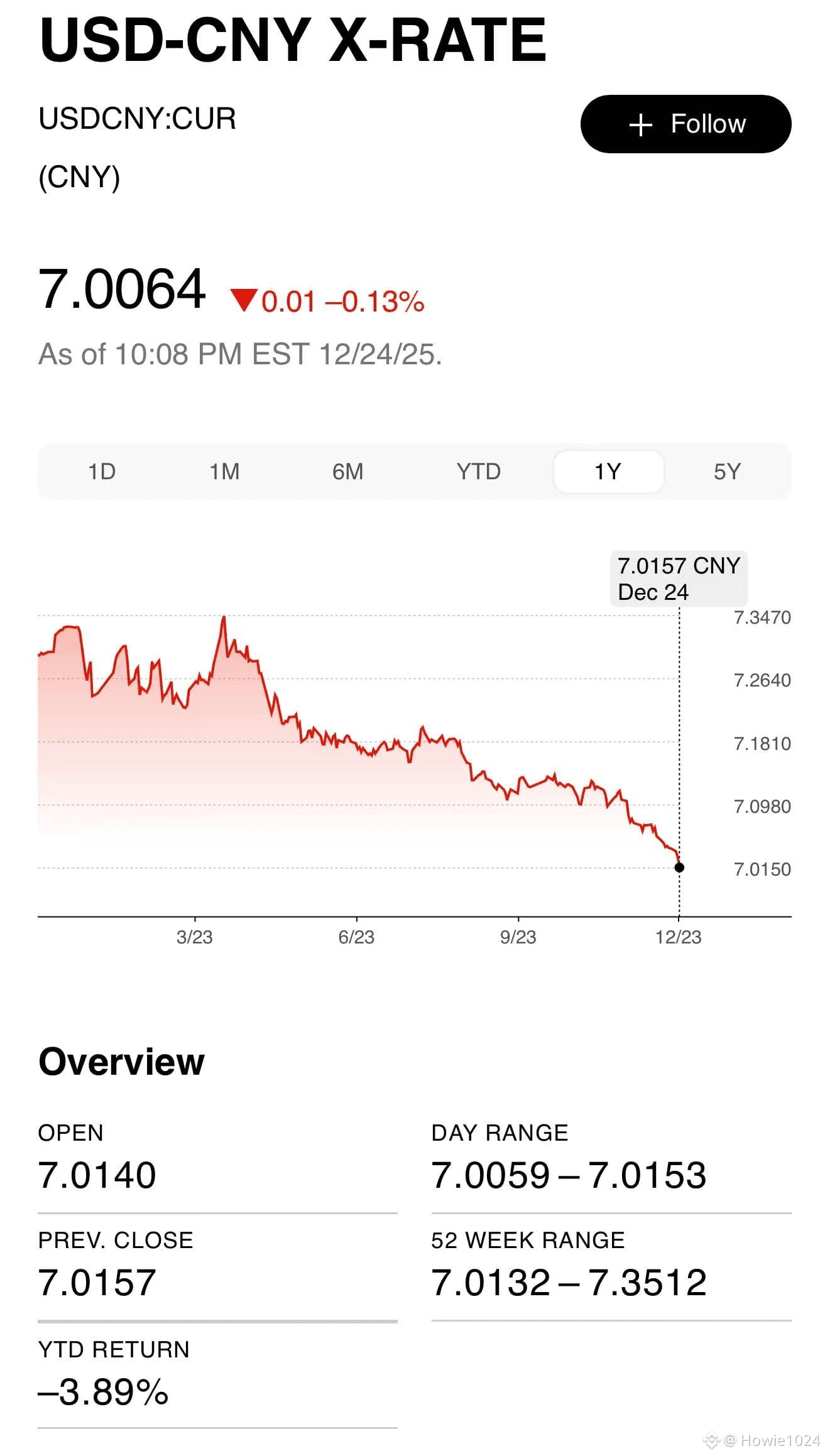Select the 1M chart range
Screen dimensions: 825x1456
tap(224, 472)
